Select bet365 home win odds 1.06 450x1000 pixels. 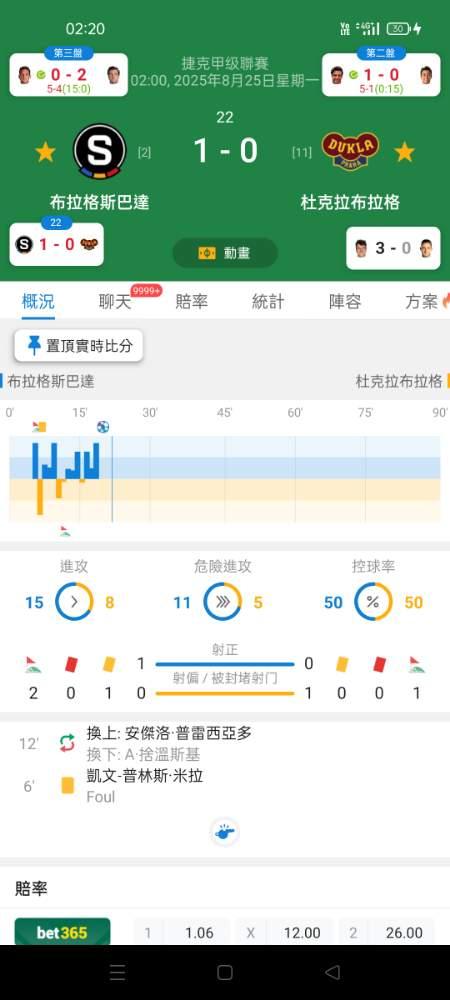[182, 933]
